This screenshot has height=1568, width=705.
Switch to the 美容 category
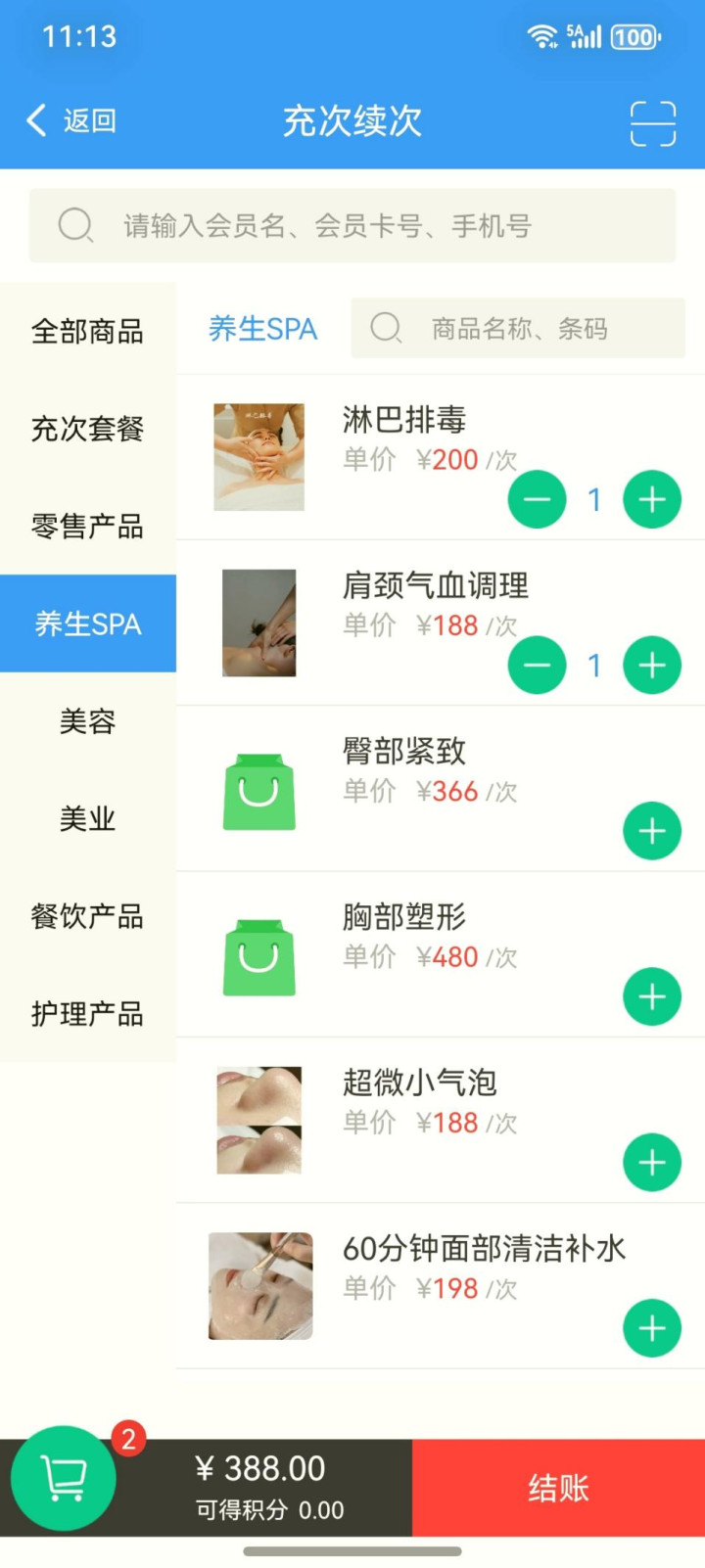tap(87, 721)
